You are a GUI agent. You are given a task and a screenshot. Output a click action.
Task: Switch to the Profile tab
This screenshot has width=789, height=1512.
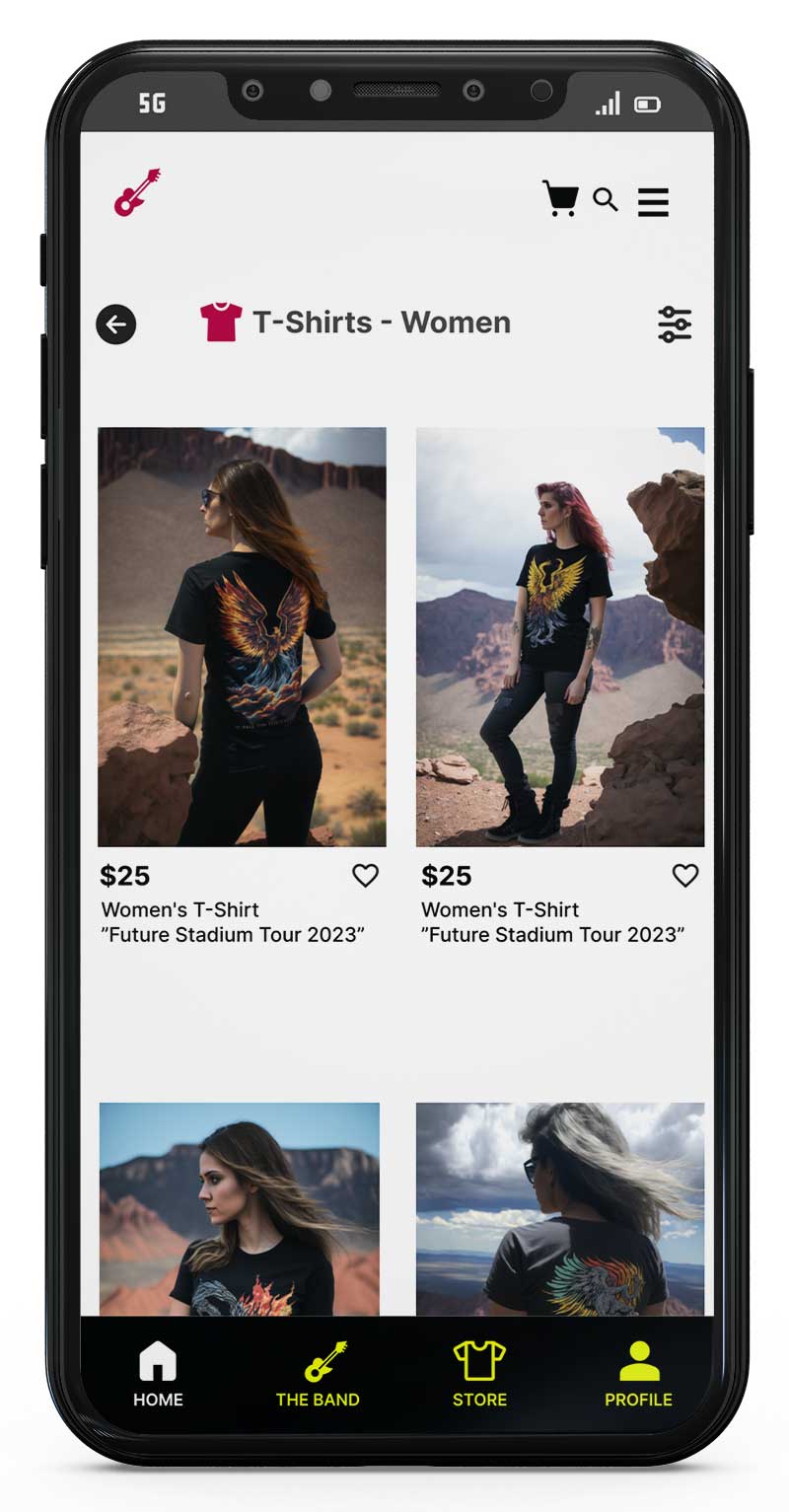pos(638,1375)
